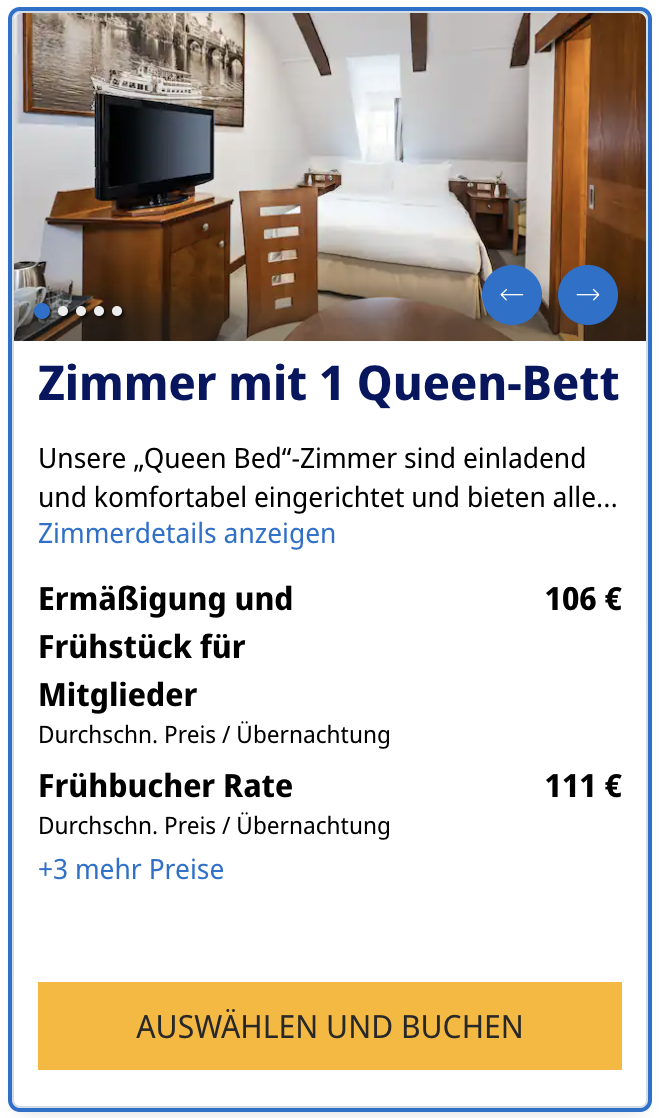This screenshot has height=1118, width=660.
Task: Open the Zimmerdetails anzeigen link
Action: 187,534
